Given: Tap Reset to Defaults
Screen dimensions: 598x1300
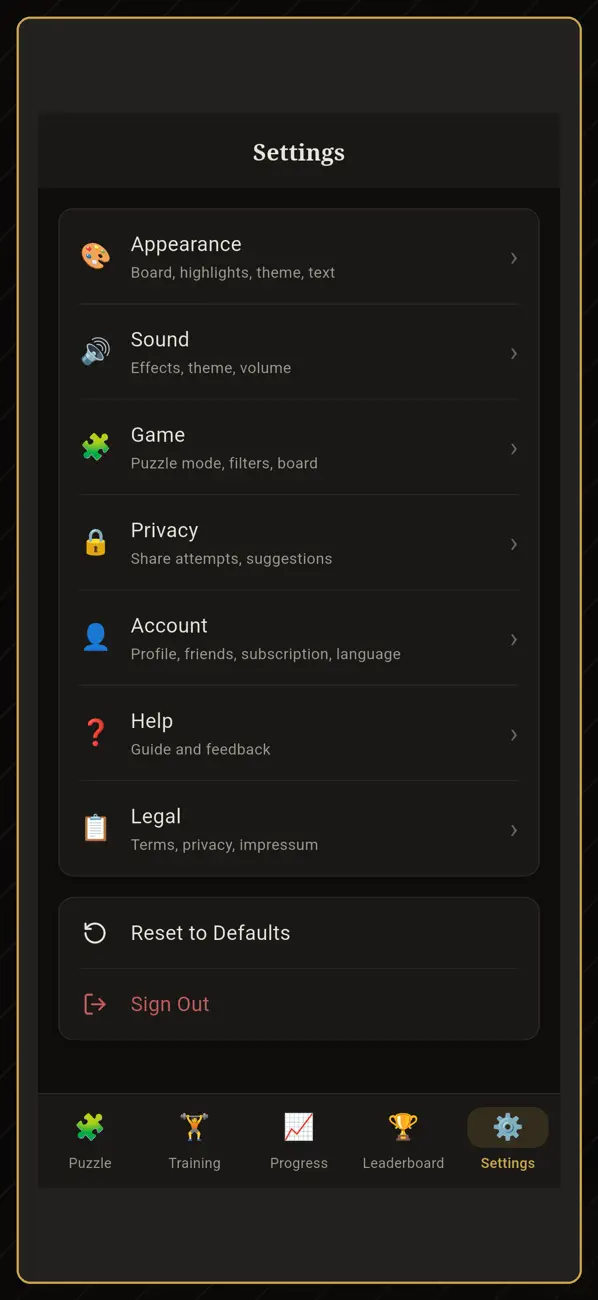Looking at the screenshot, I should [299, 933].
